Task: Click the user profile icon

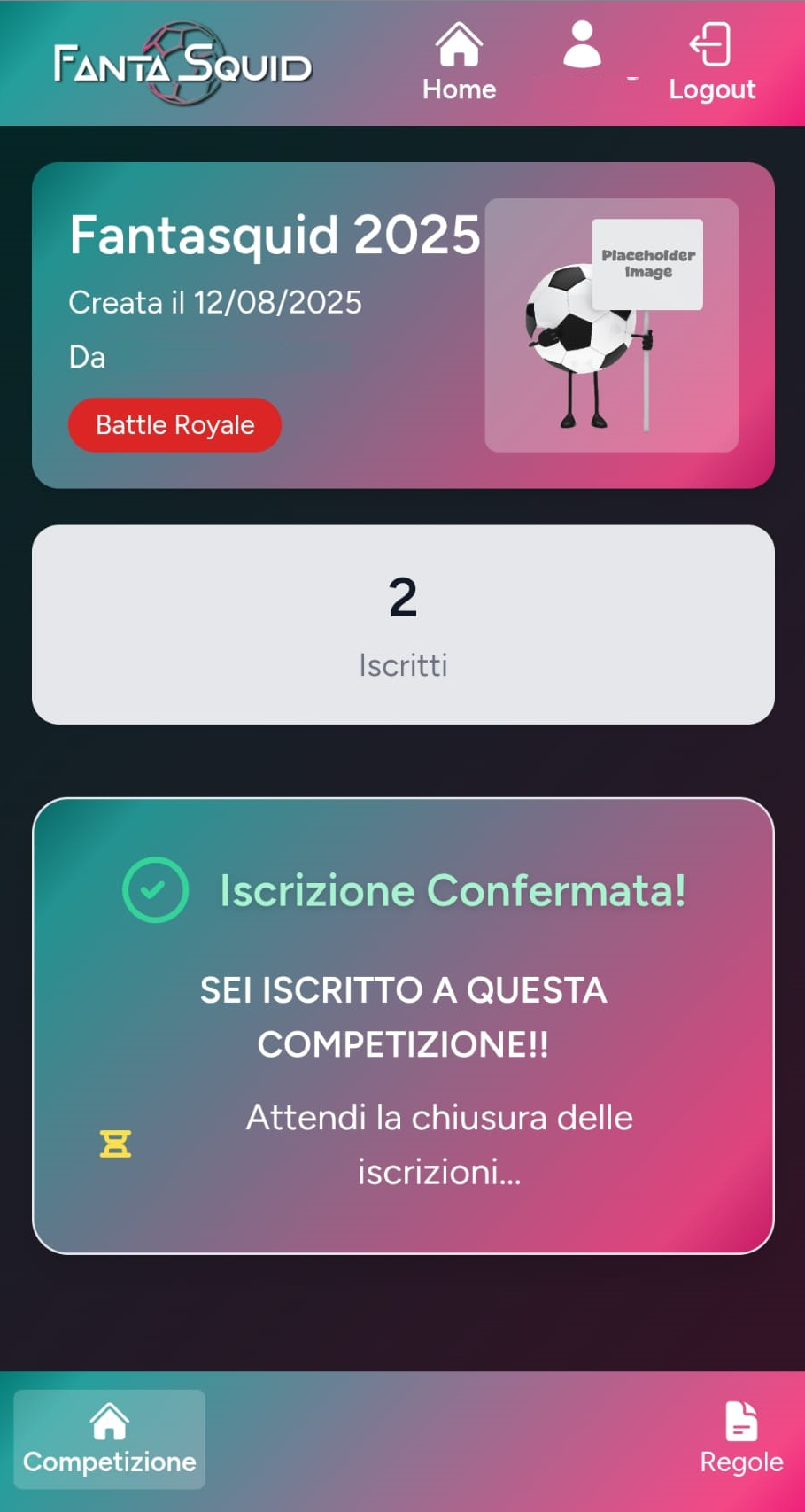Action: pyautogui.click(x=582, y=44)
